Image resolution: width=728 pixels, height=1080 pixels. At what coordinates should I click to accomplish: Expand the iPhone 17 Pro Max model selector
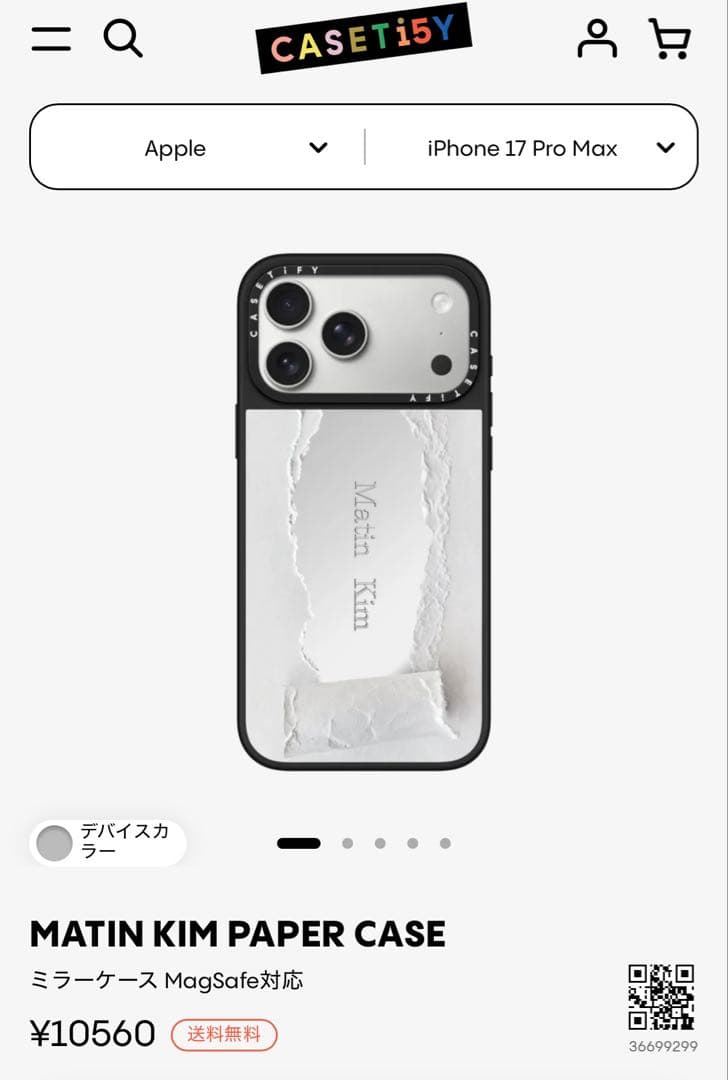point(521,148)
